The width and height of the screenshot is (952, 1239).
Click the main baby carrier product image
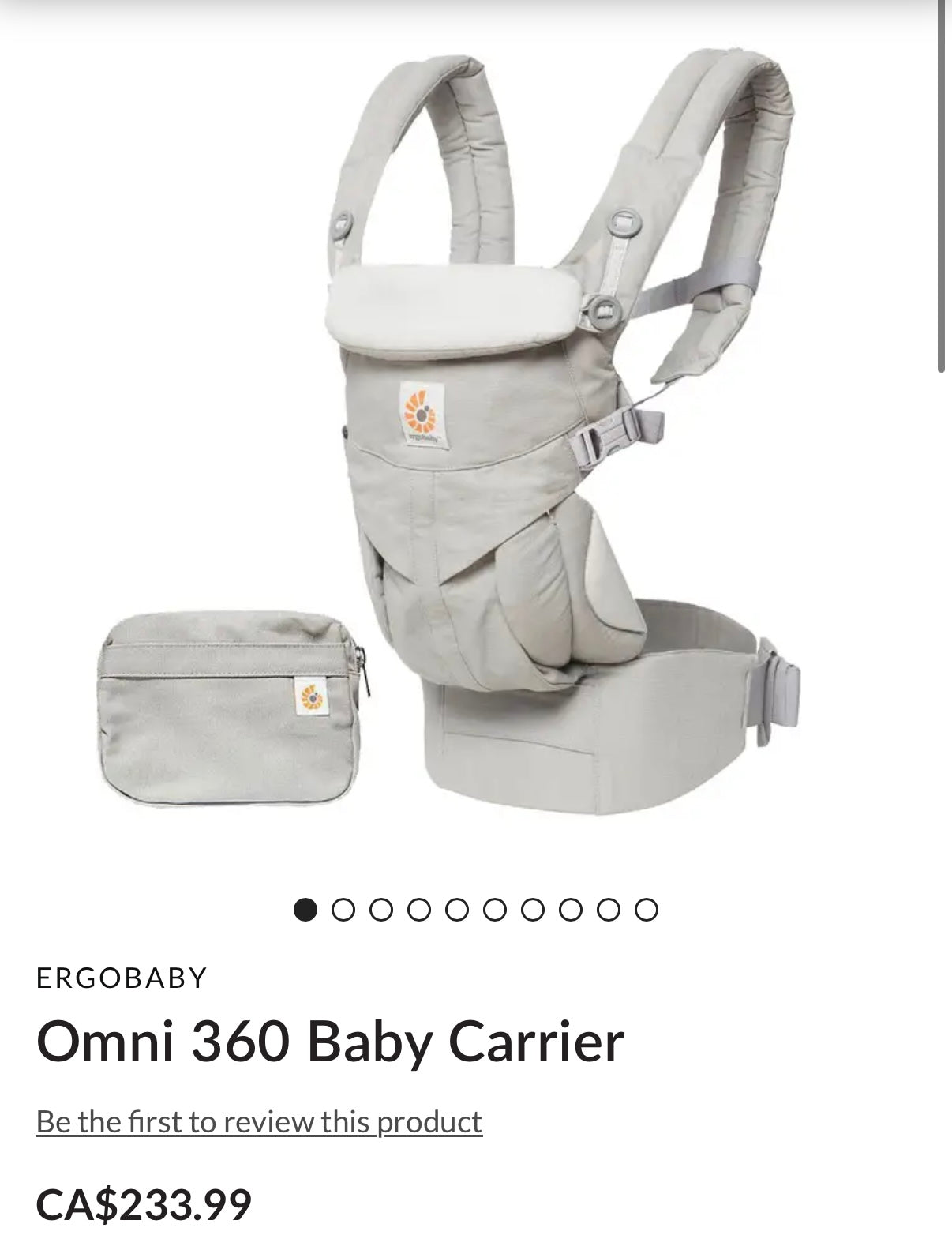pyautogui.click(x=553, y=434)
